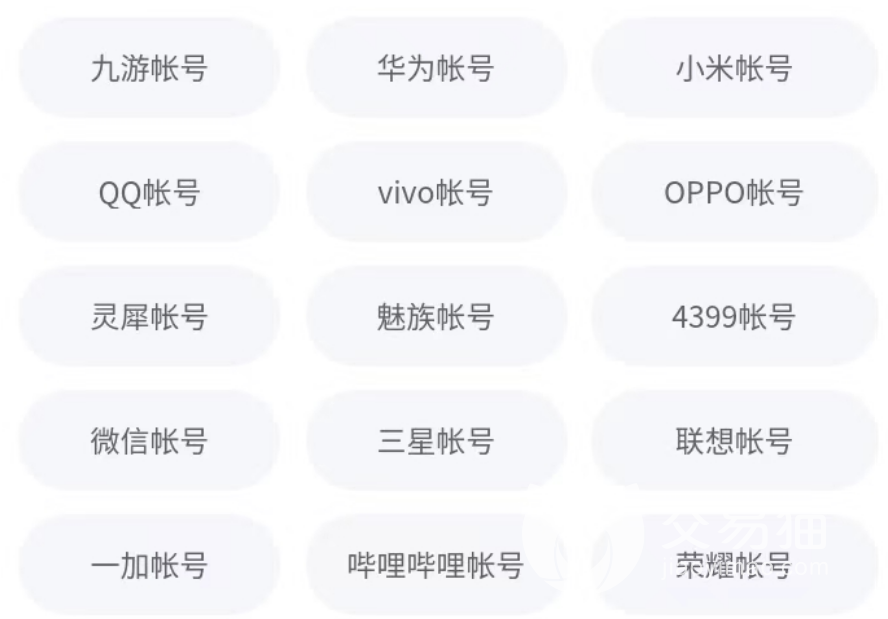The height and width of the screenshot is (619, 888).
Task: Select the 九游帐号 chip
Action: [x=149, y=68]
